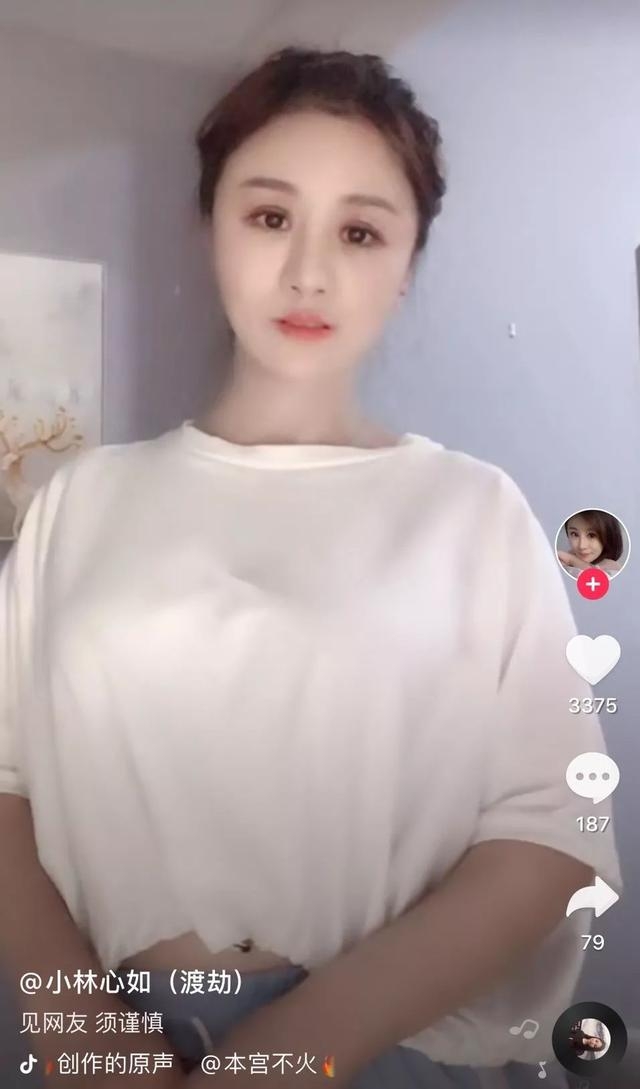Open the creator's profile avatar
The width and height of the screenshot is (640, 1089).
(592, 545)
